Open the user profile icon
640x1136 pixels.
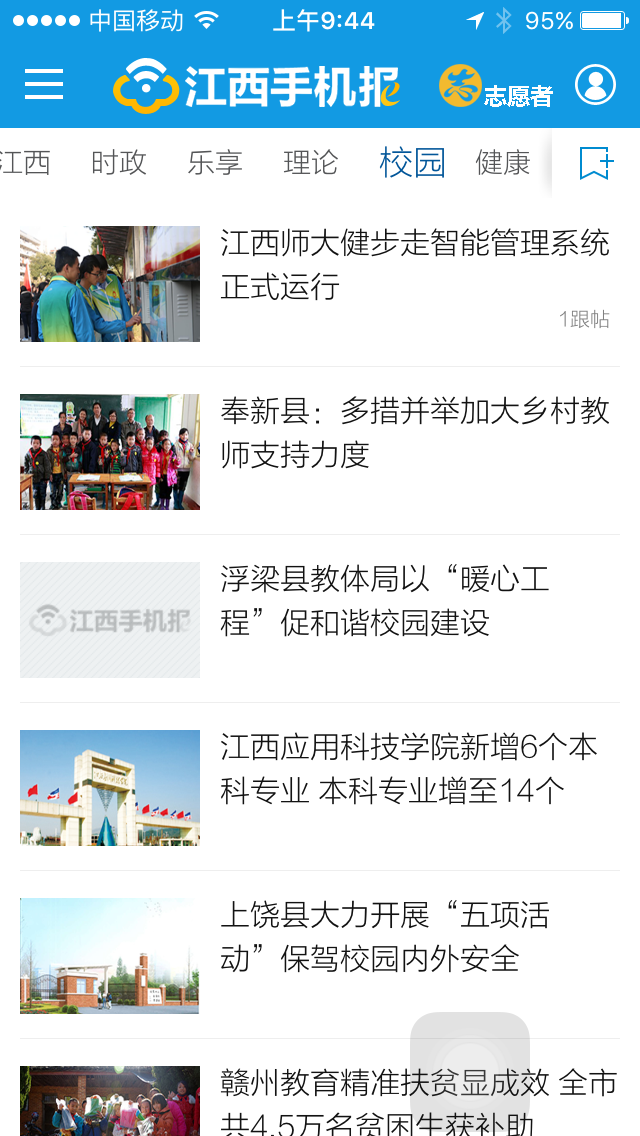pos(595,85)
